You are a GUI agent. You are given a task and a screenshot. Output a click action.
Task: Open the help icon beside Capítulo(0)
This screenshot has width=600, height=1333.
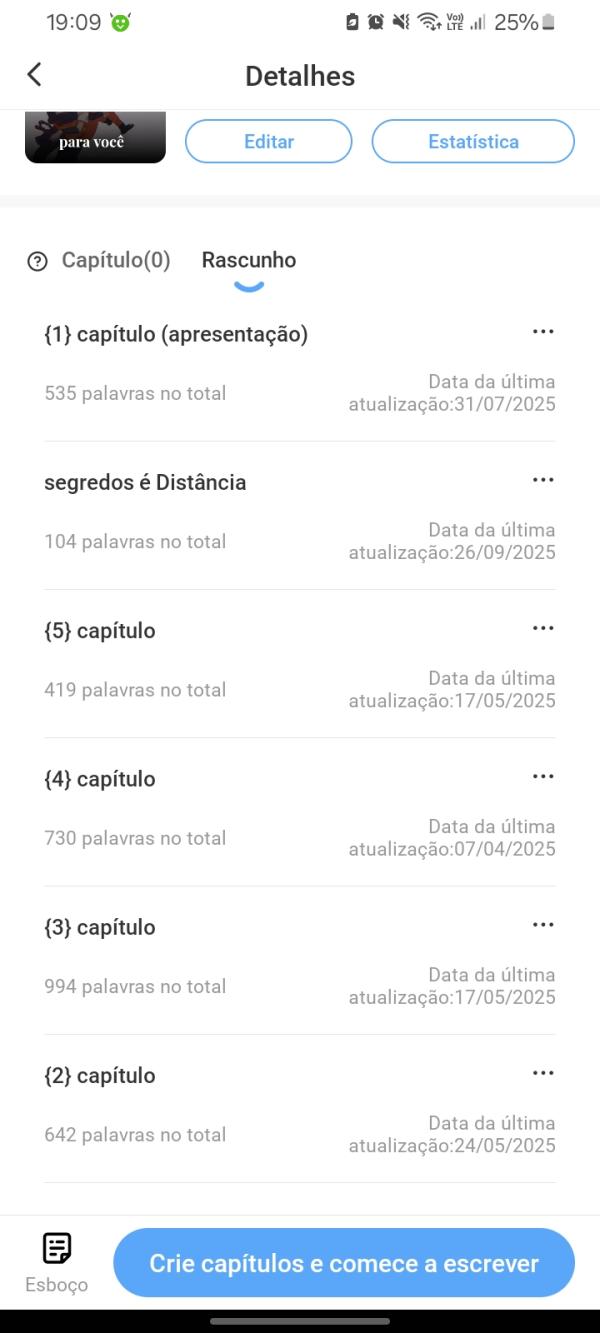[37, 262]
